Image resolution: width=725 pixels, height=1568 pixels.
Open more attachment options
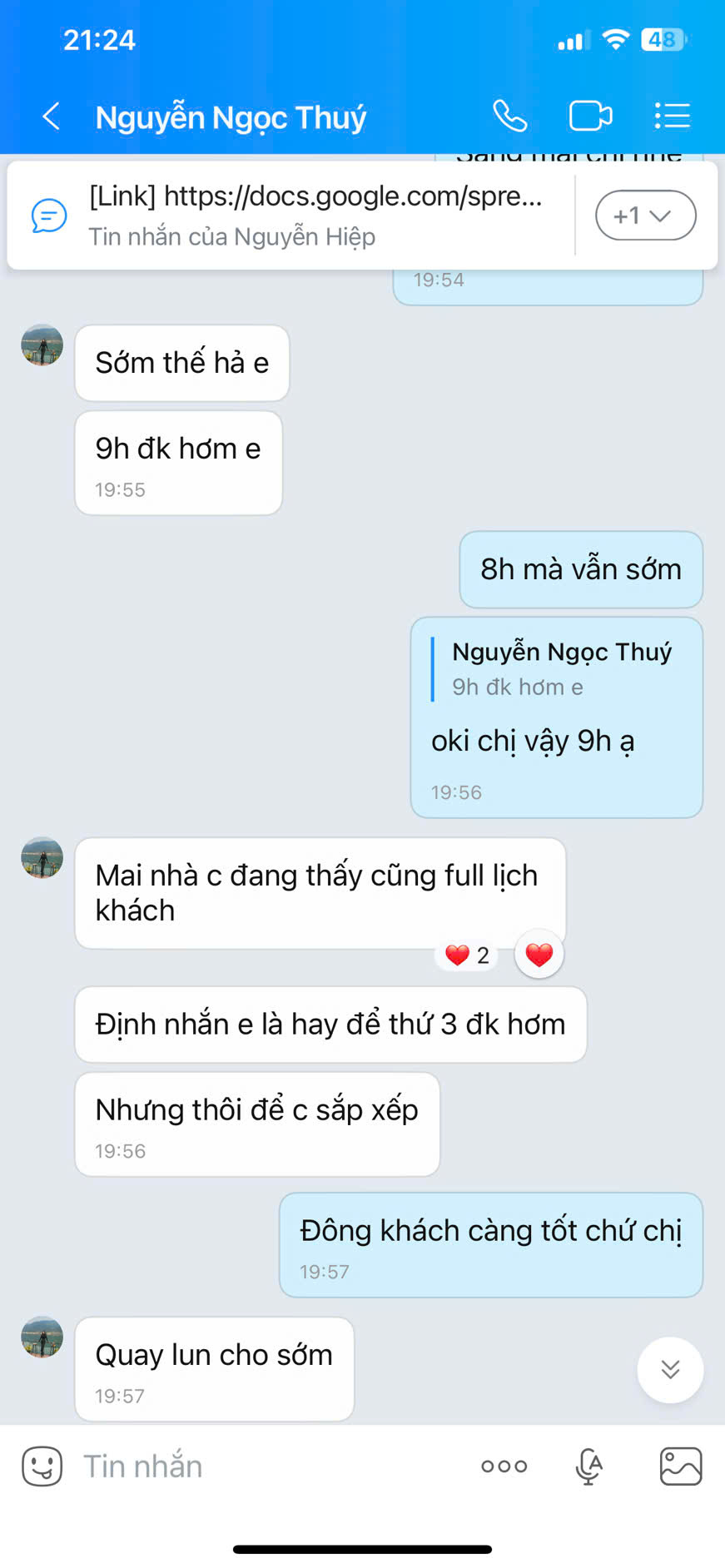pos(504,1466)
